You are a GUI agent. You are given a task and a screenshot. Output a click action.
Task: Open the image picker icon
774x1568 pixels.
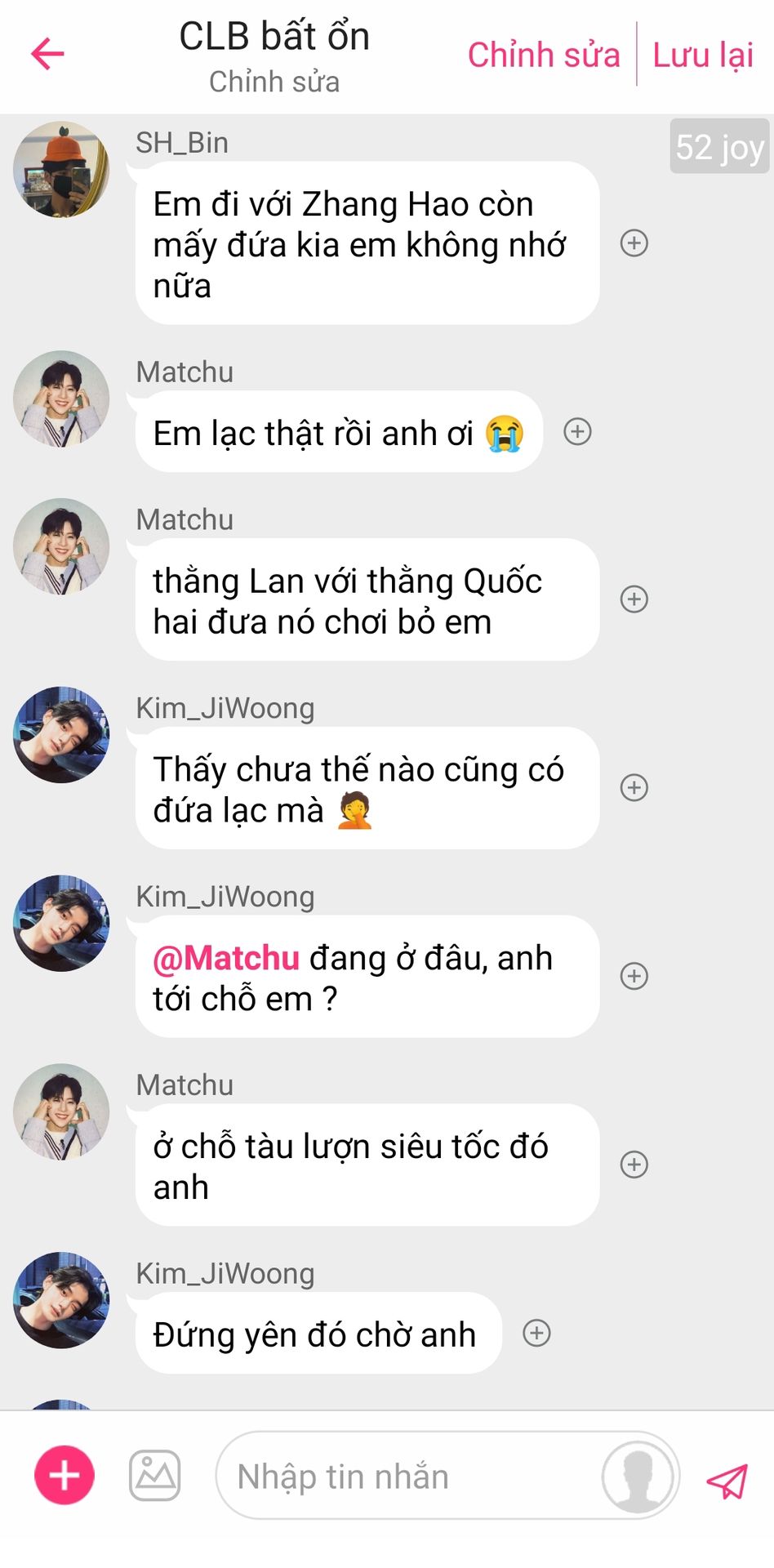click(x=155, y=1476)
